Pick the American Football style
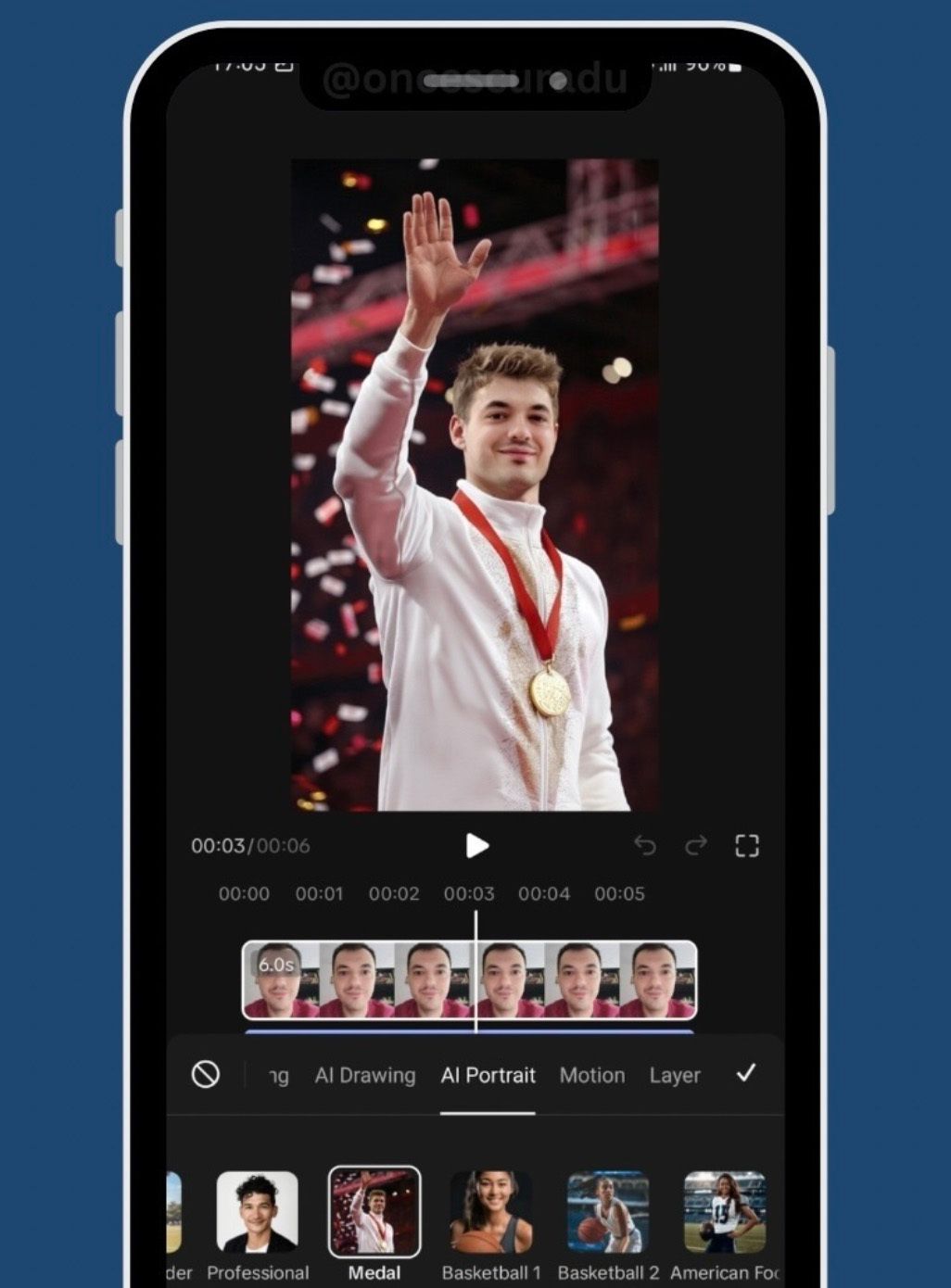The height and width of the screenshot is (1288, 951). coord(724,1213)
